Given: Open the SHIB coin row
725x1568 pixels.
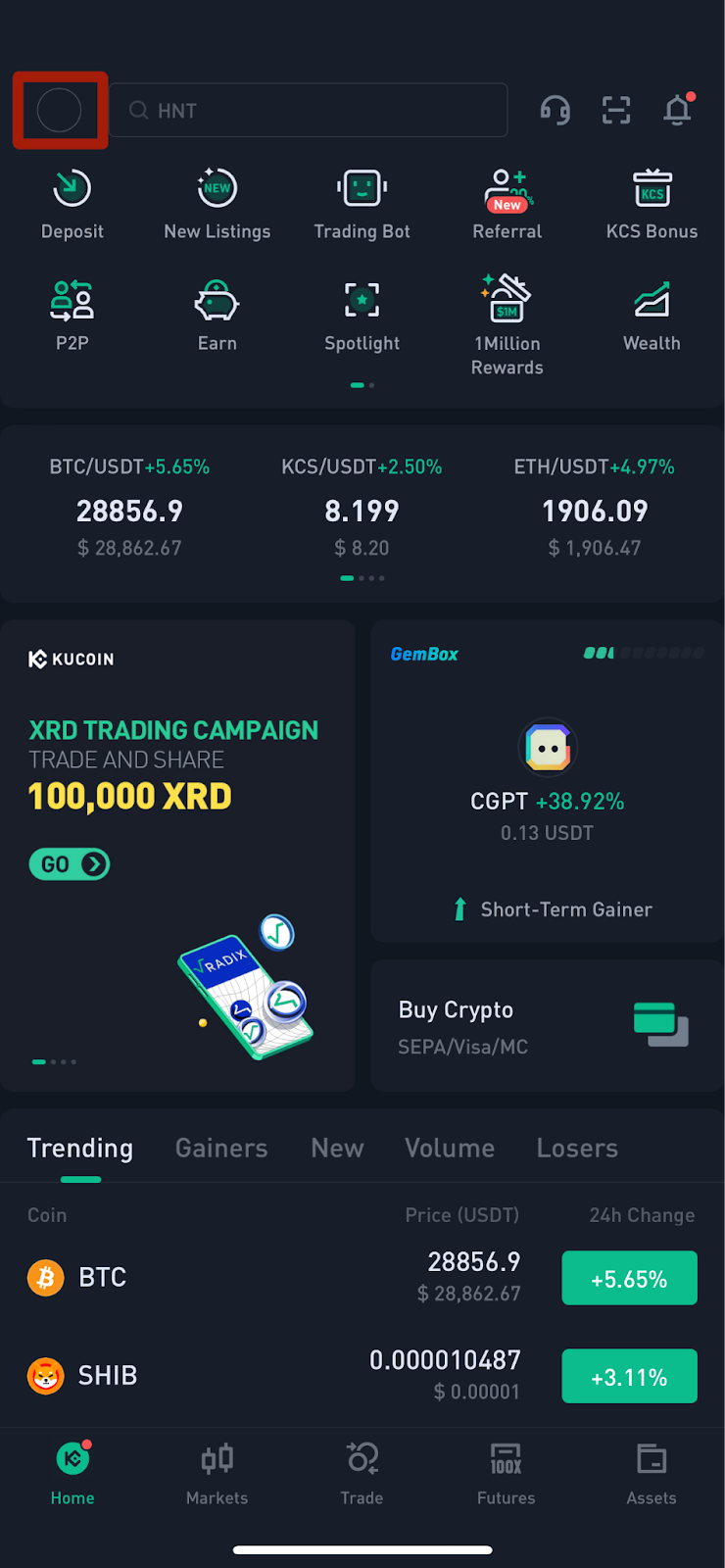Looking at the screenshot, I should pyautogui.click(x=362, y=1375).
